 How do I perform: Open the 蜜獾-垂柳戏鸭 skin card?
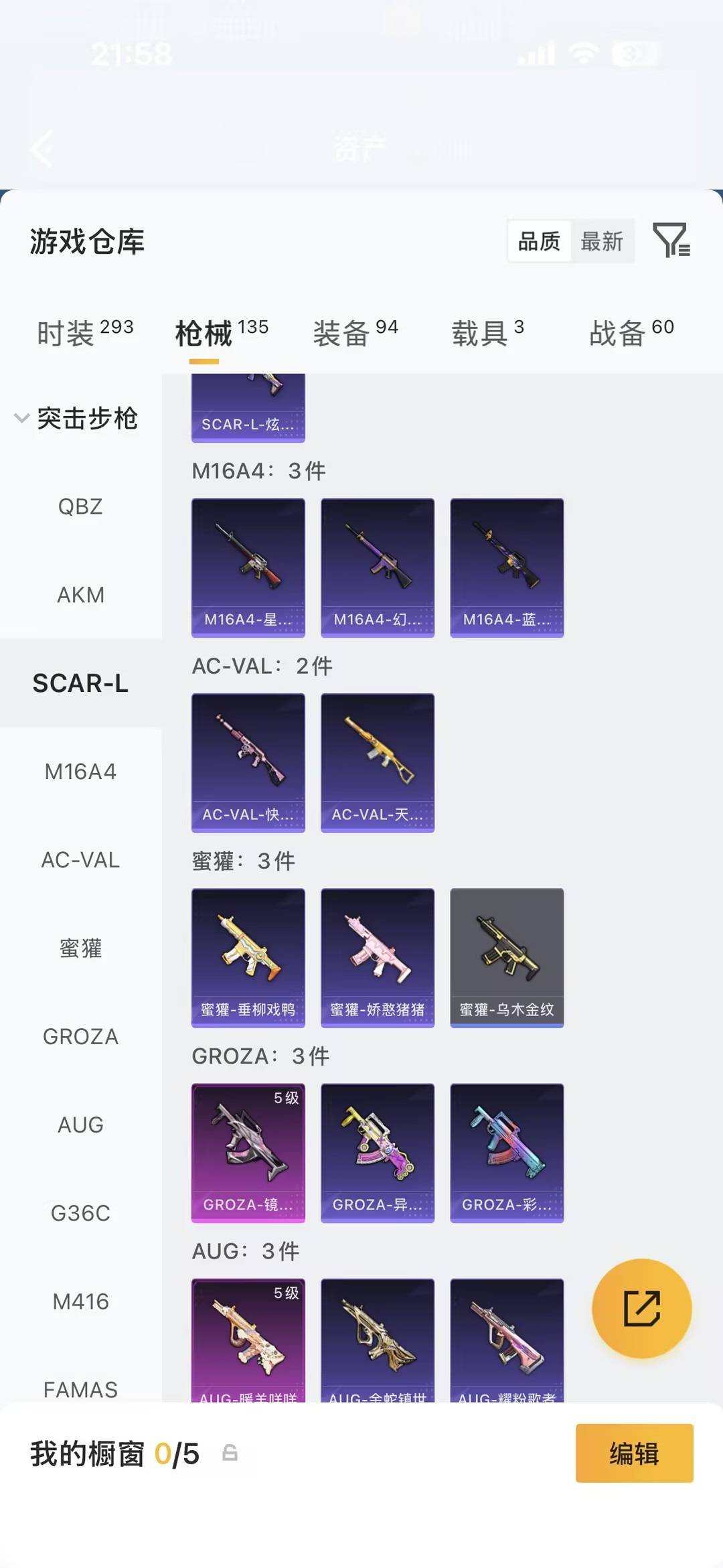(x=248, y=958)
